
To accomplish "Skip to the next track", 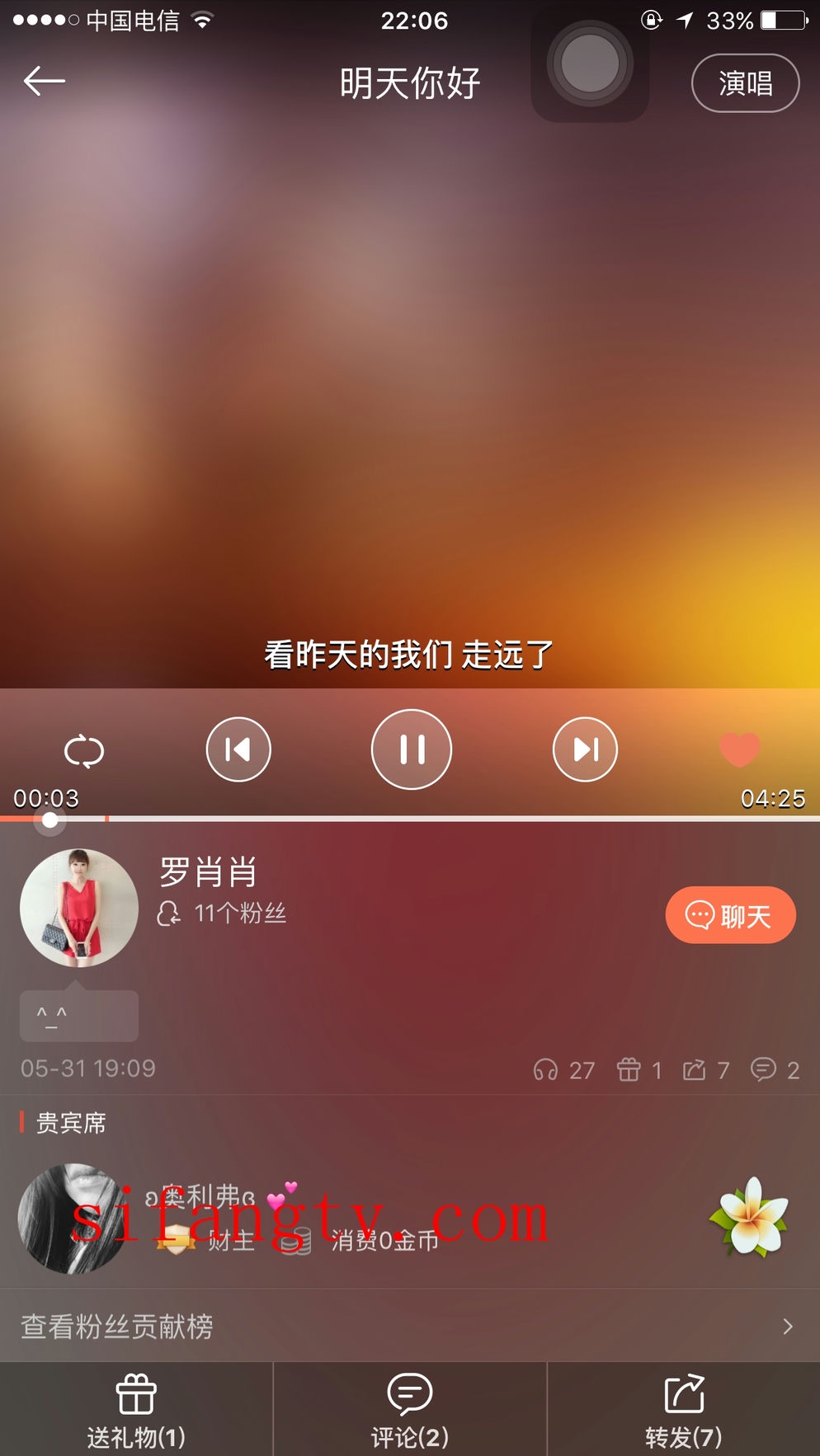I will click(585, 749).
